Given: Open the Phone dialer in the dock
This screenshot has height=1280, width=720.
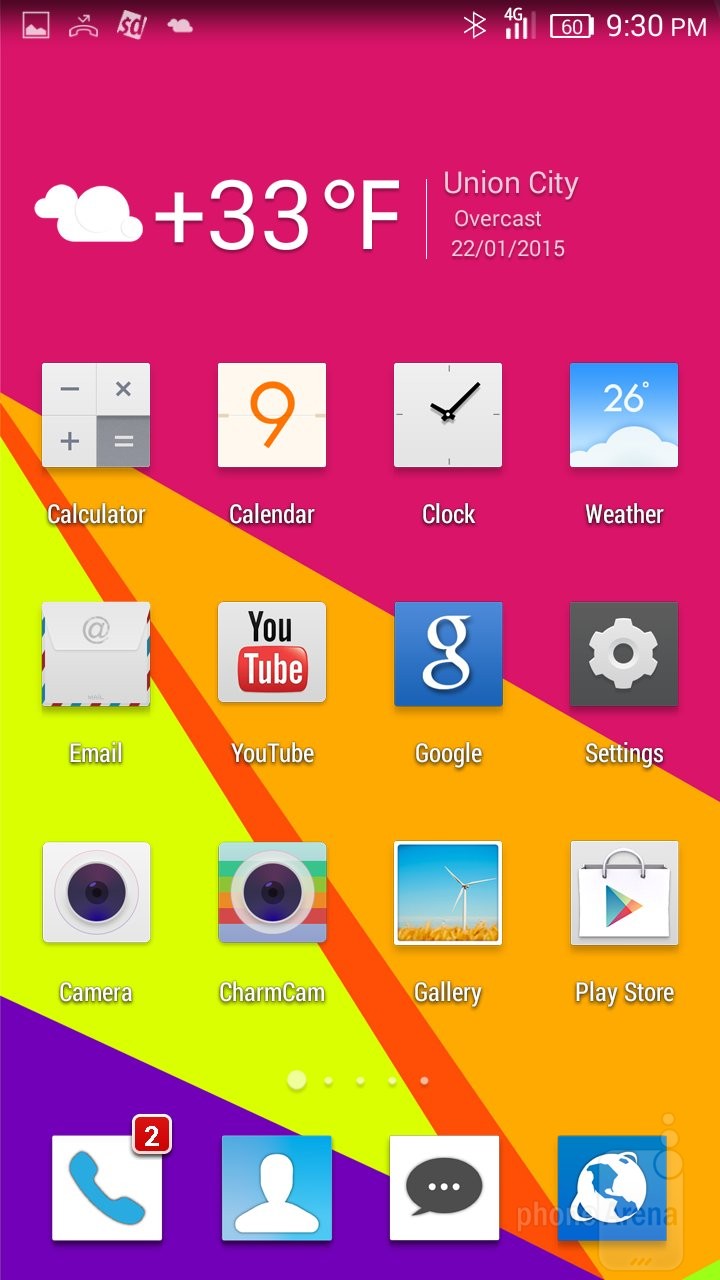Looking at the screenshot, I should (x=107, y=1188).
